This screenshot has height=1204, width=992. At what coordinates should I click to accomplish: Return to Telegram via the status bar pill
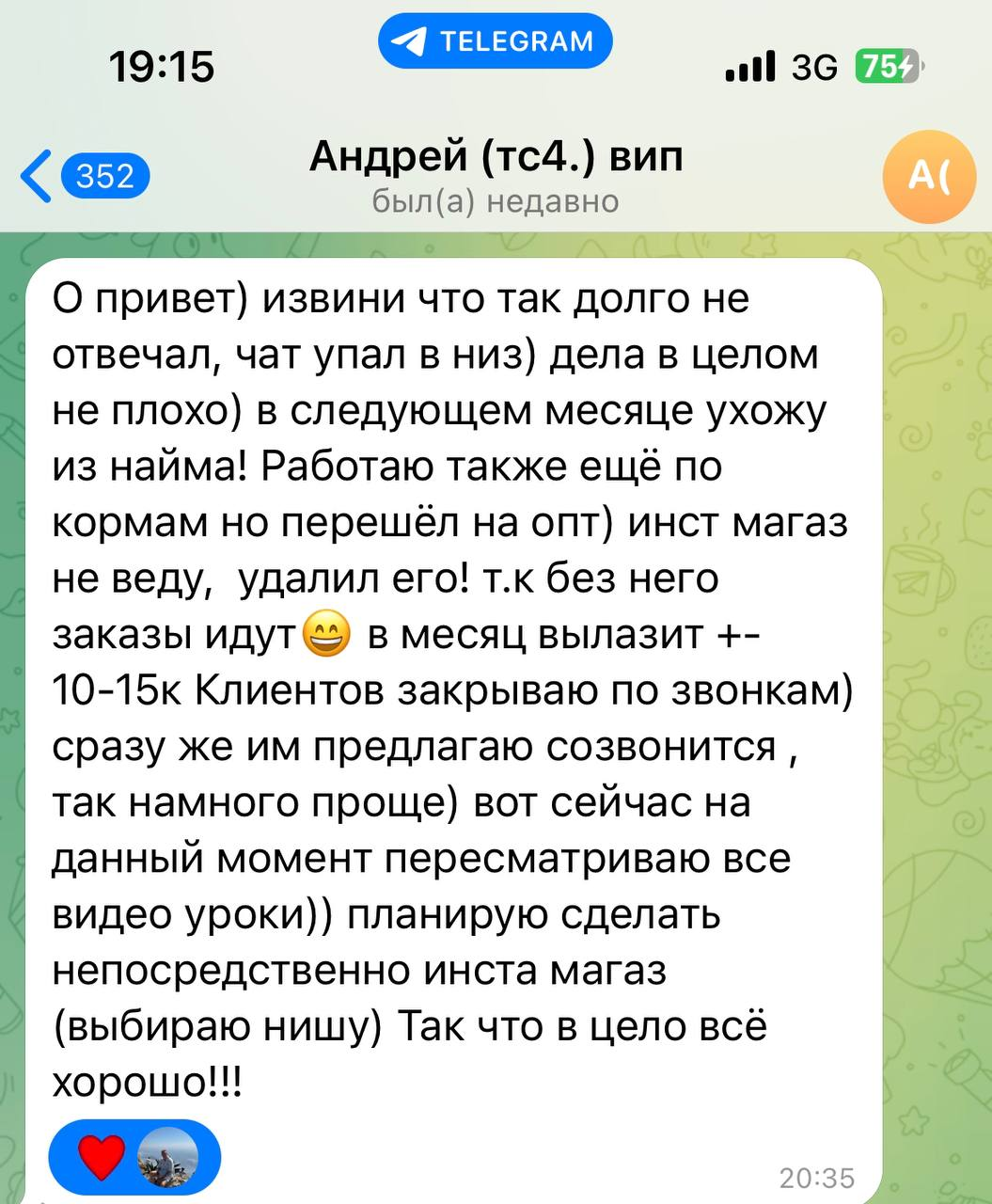pyautogui.click(x=496, y=41)
